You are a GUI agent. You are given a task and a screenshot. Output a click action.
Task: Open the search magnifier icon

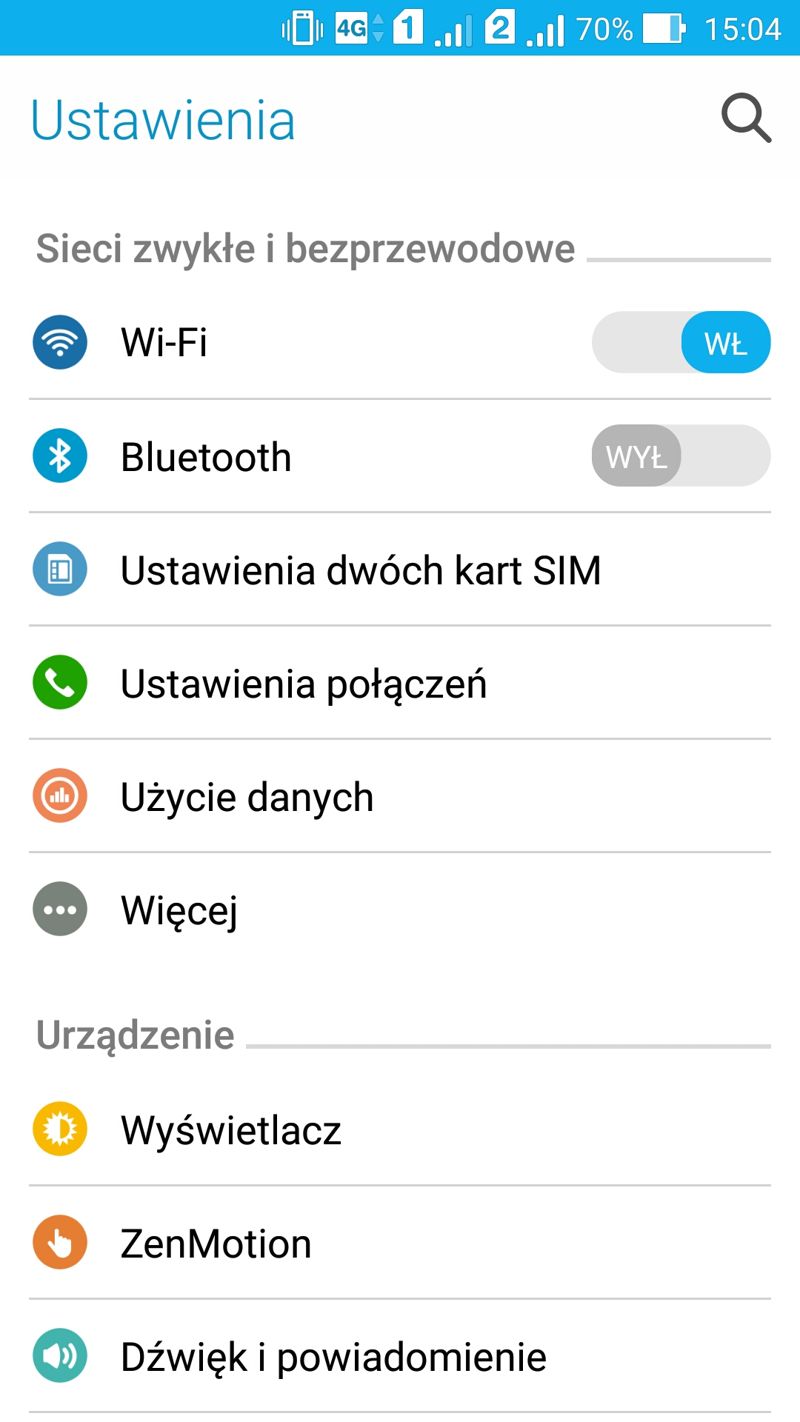coord(746,120)
